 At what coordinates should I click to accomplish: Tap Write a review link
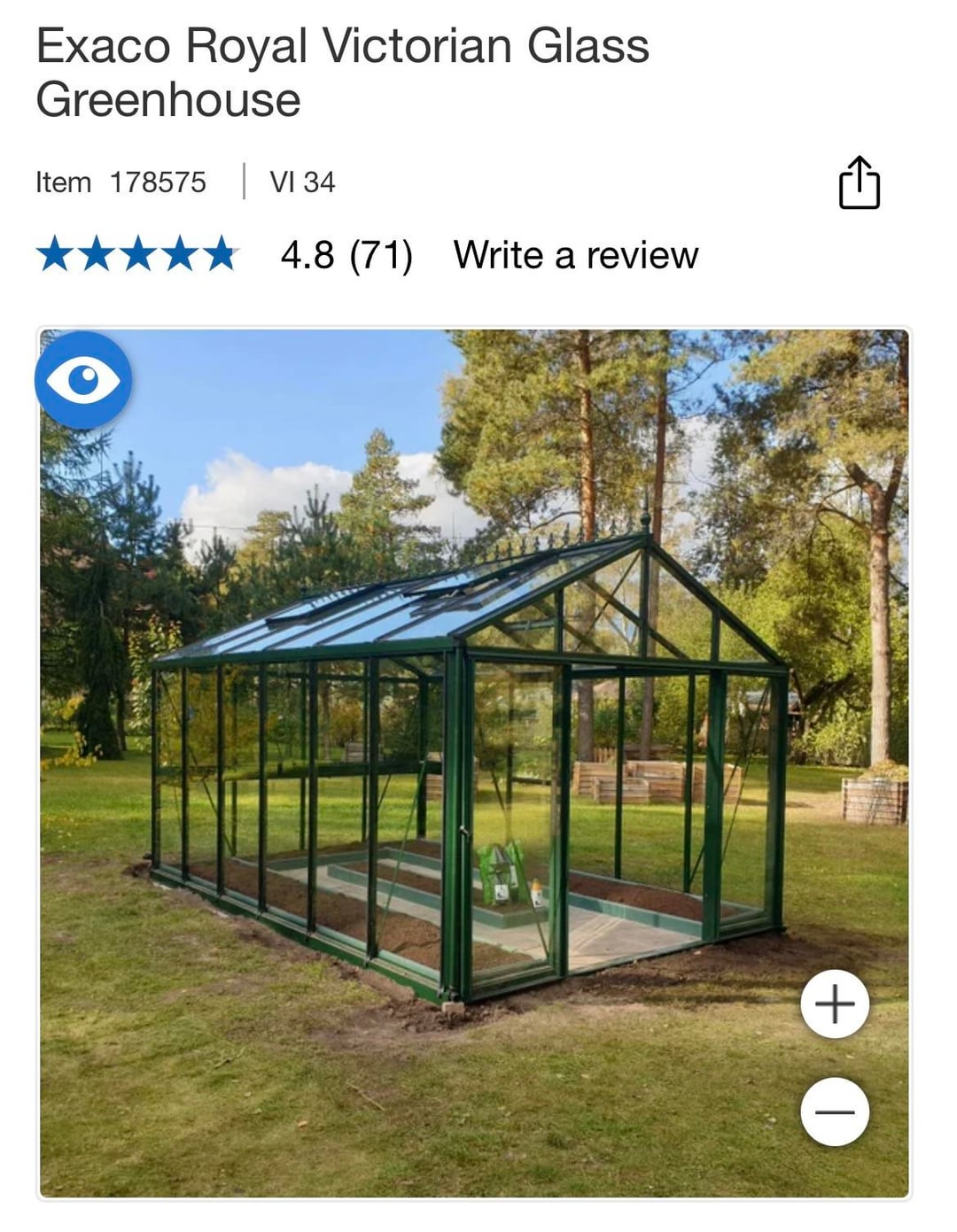click(576, 255)
